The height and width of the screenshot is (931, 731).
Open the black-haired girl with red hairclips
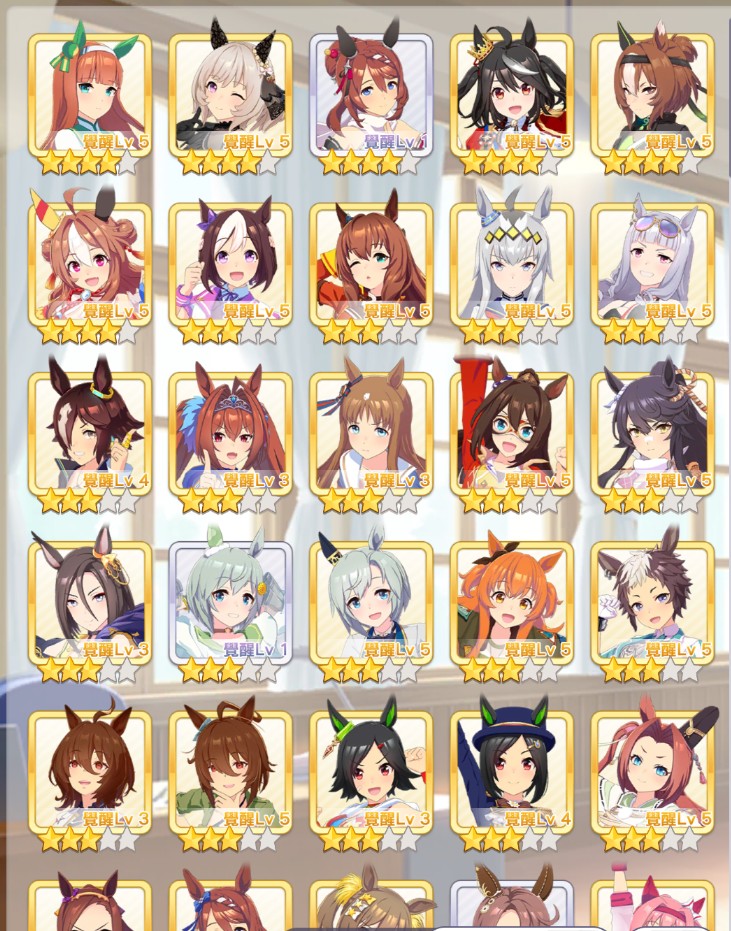(371, 772)
